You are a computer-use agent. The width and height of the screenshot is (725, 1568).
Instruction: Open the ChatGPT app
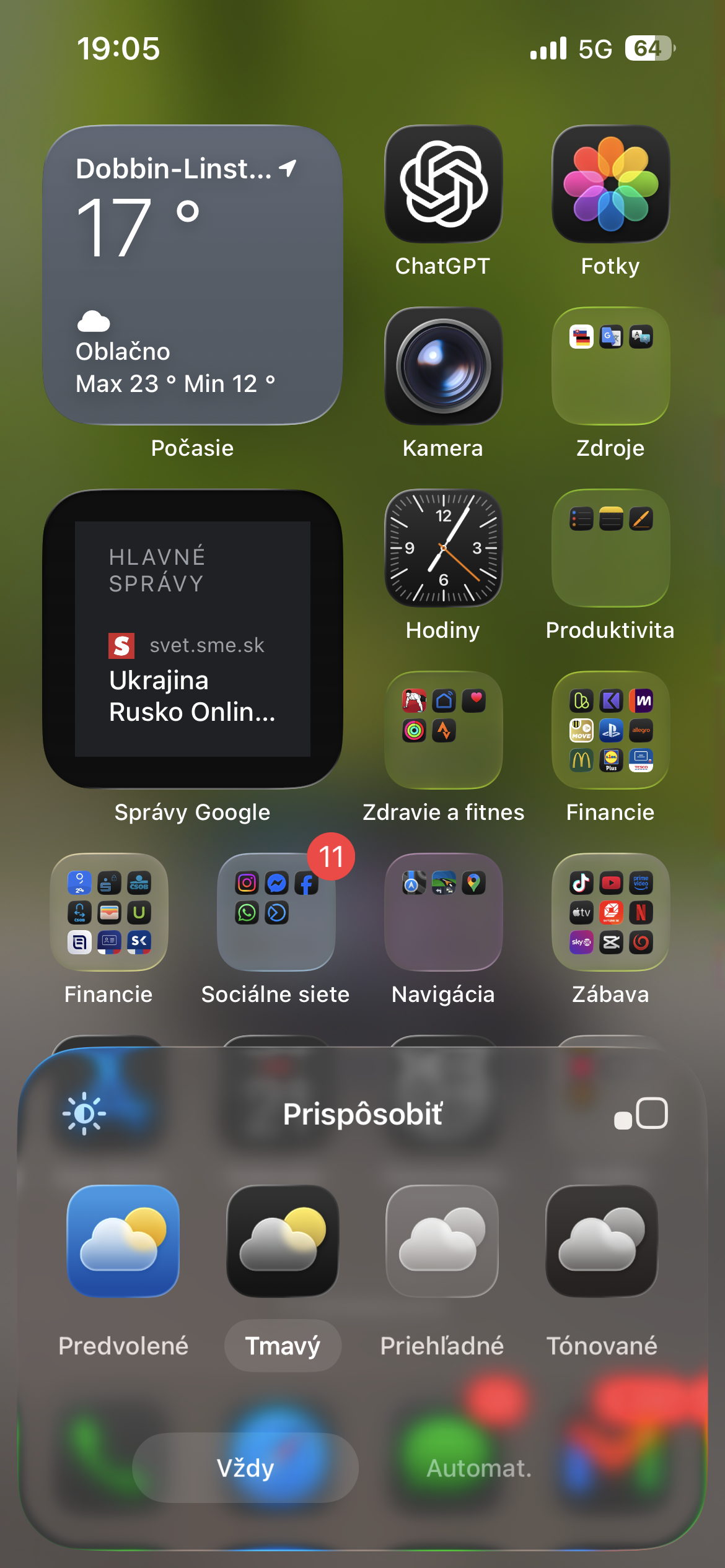click(443, 184)
